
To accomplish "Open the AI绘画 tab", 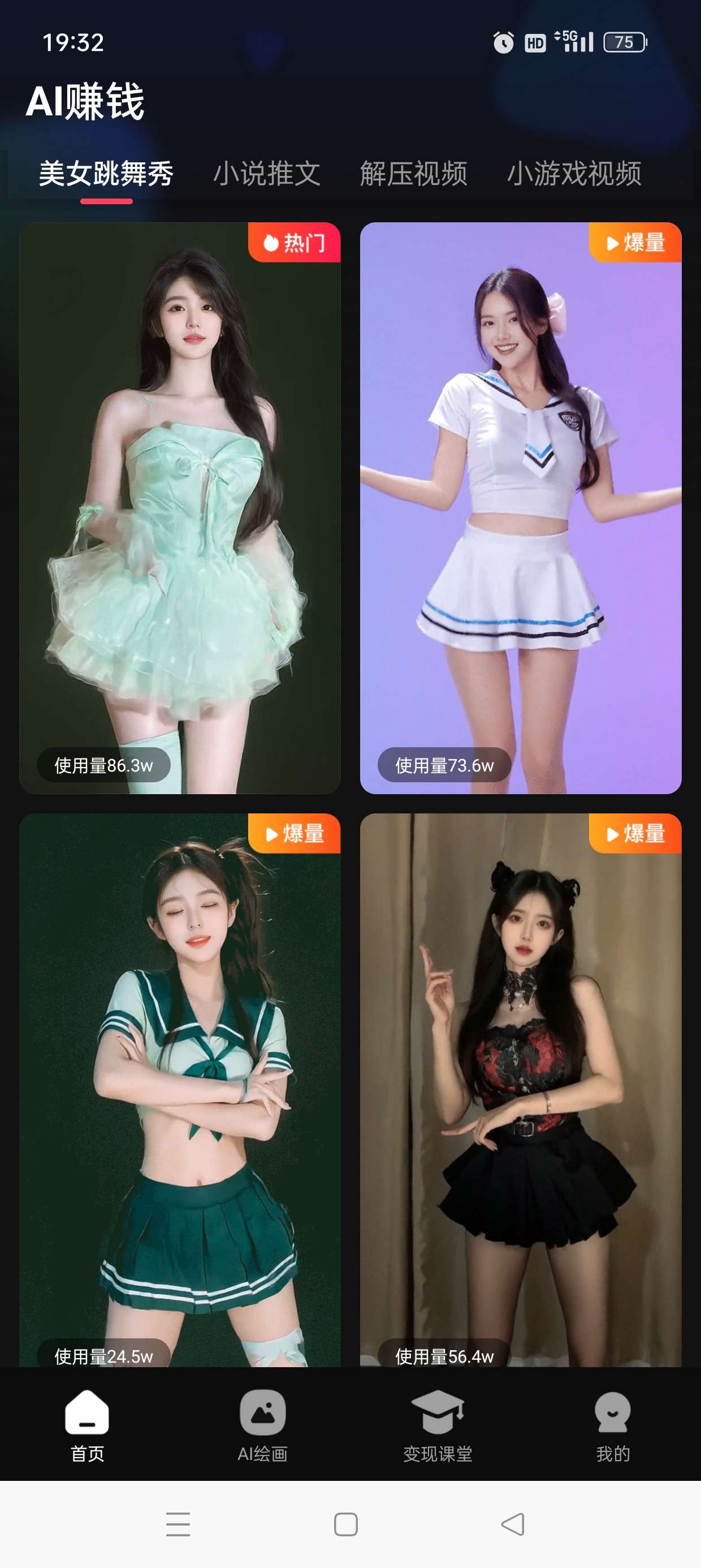I will tap(262, 1425).
